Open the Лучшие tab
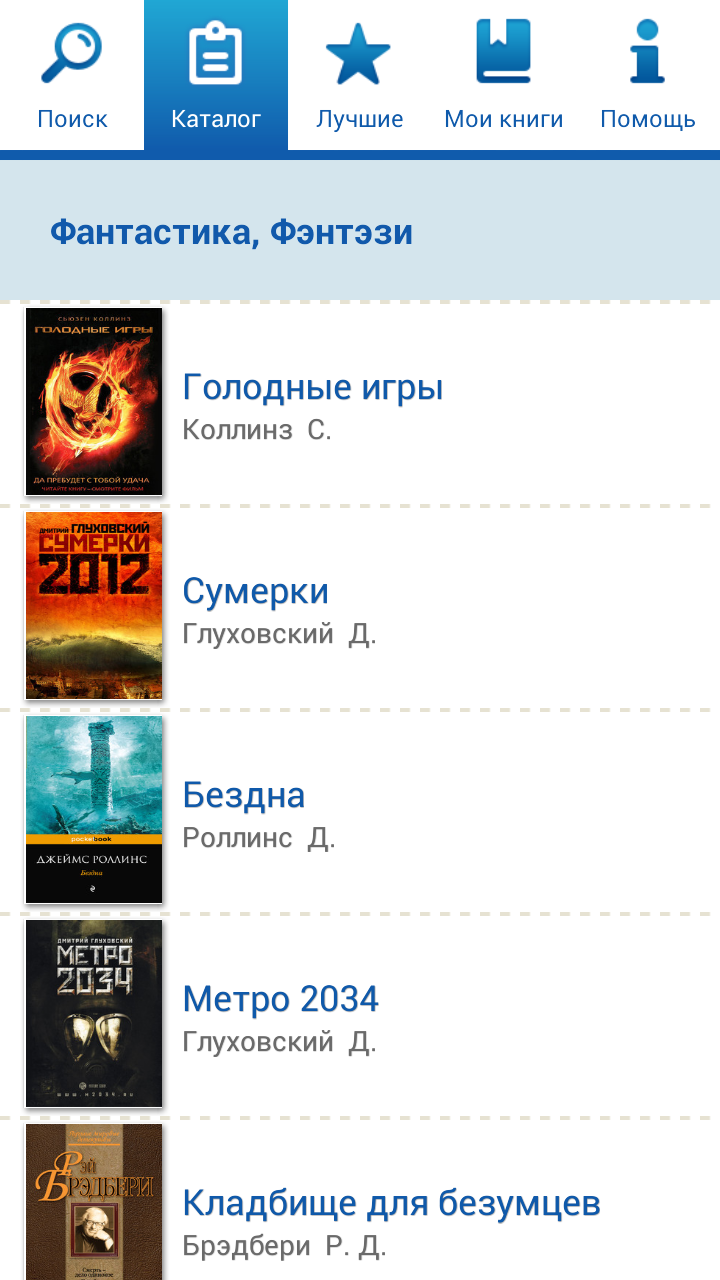 tap(359, 75)
